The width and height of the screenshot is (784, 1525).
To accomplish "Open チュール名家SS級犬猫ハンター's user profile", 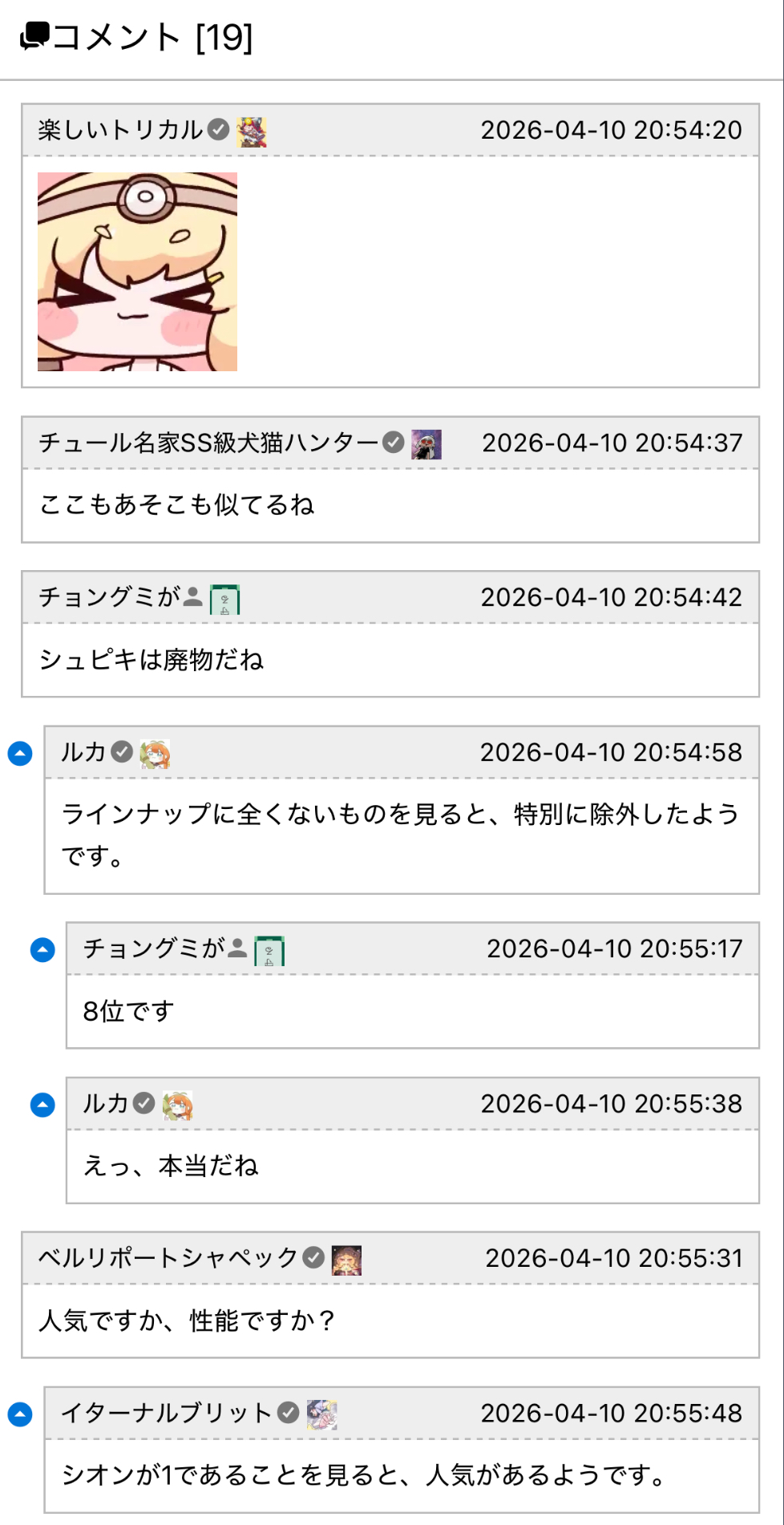I will click(x=208, y=443).
